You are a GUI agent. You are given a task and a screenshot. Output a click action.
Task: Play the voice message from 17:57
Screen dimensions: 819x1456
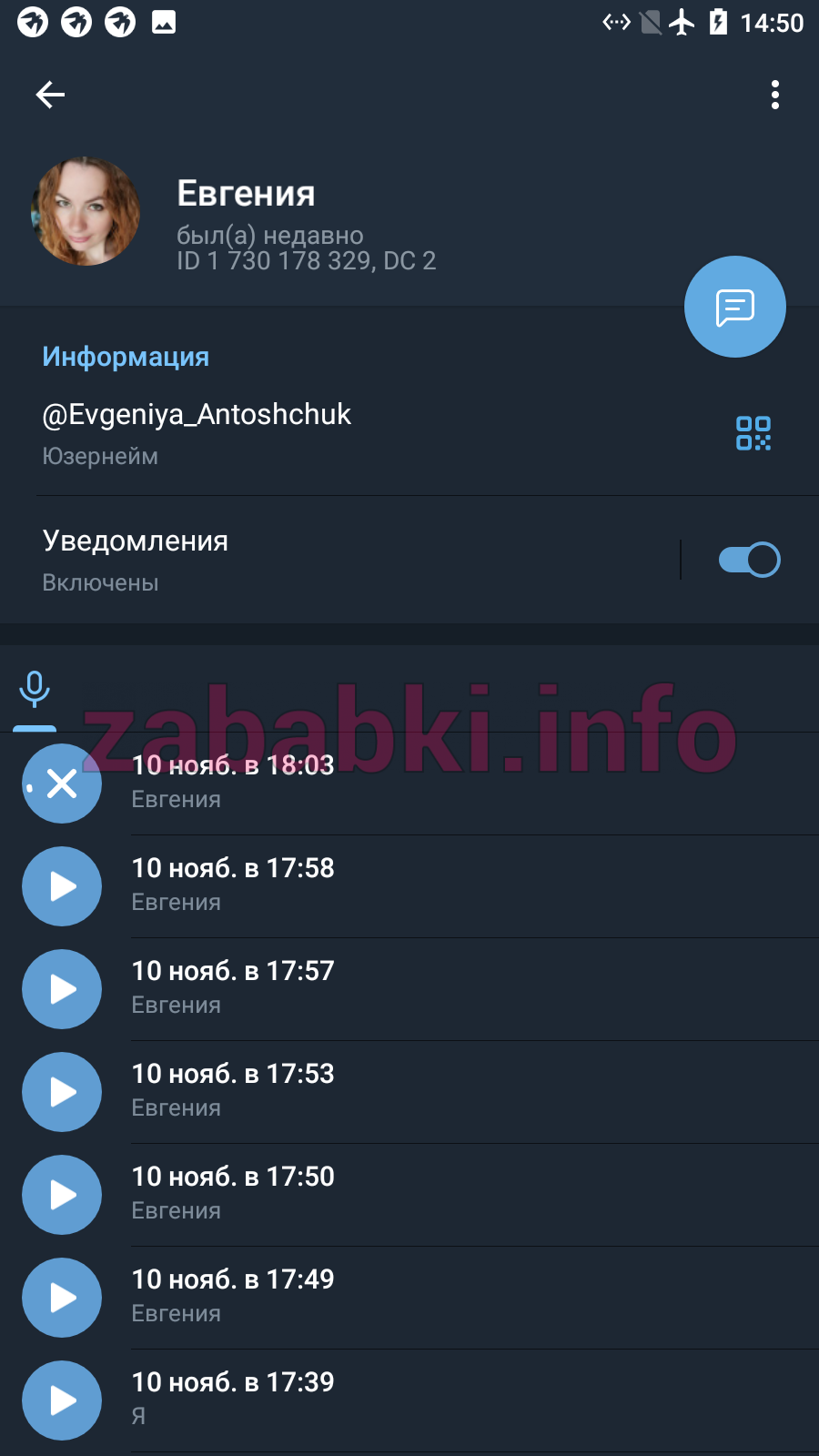click(x=62, y=989)
